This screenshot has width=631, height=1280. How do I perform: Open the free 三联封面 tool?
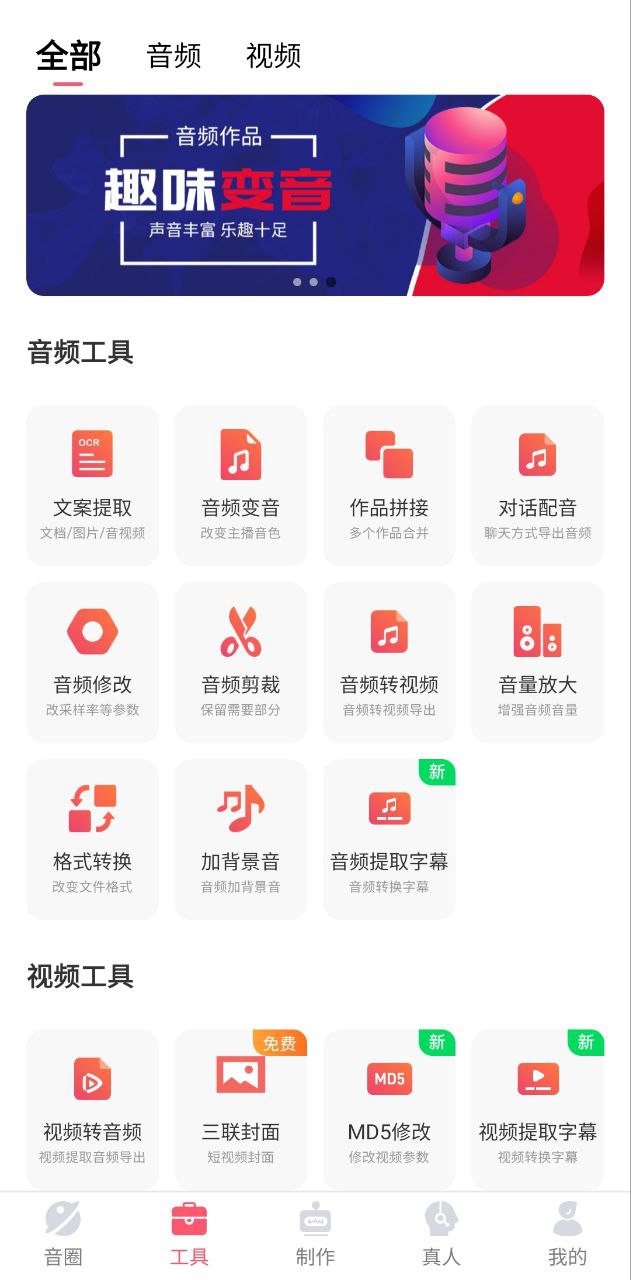[x=241, y=1110]
